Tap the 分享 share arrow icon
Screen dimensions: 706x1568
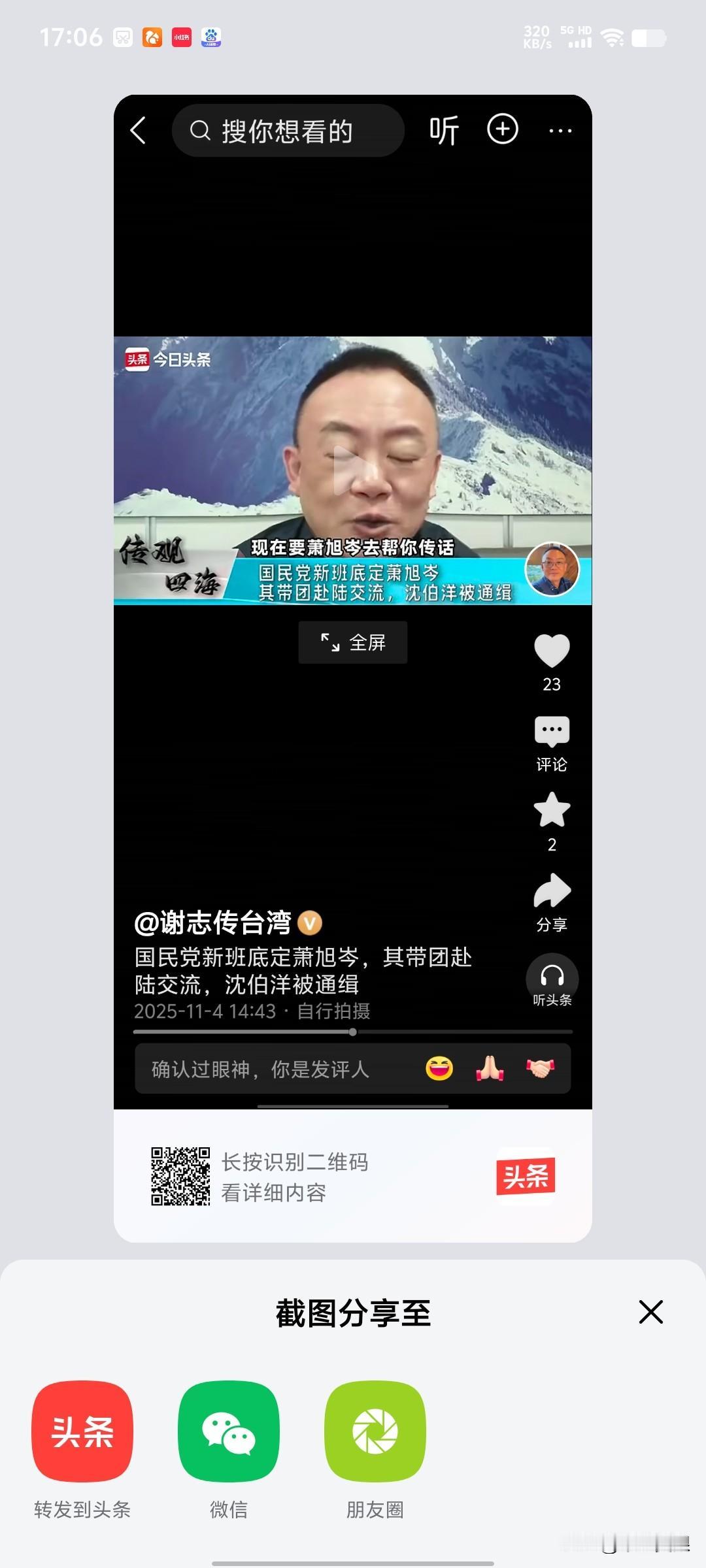552,889
